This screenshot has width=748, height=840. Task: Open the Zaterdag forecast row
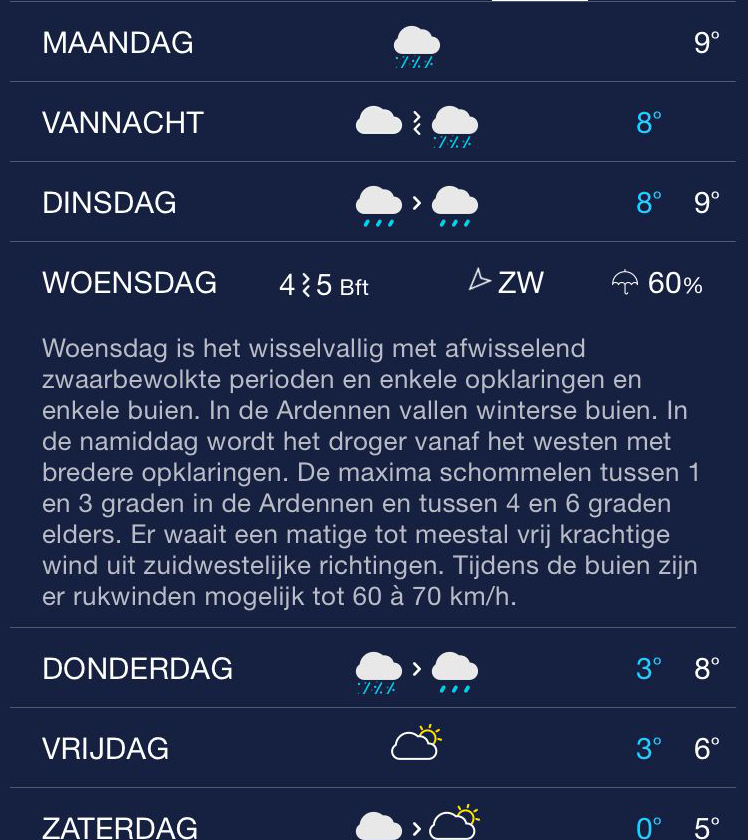click(x=374, y=826)
